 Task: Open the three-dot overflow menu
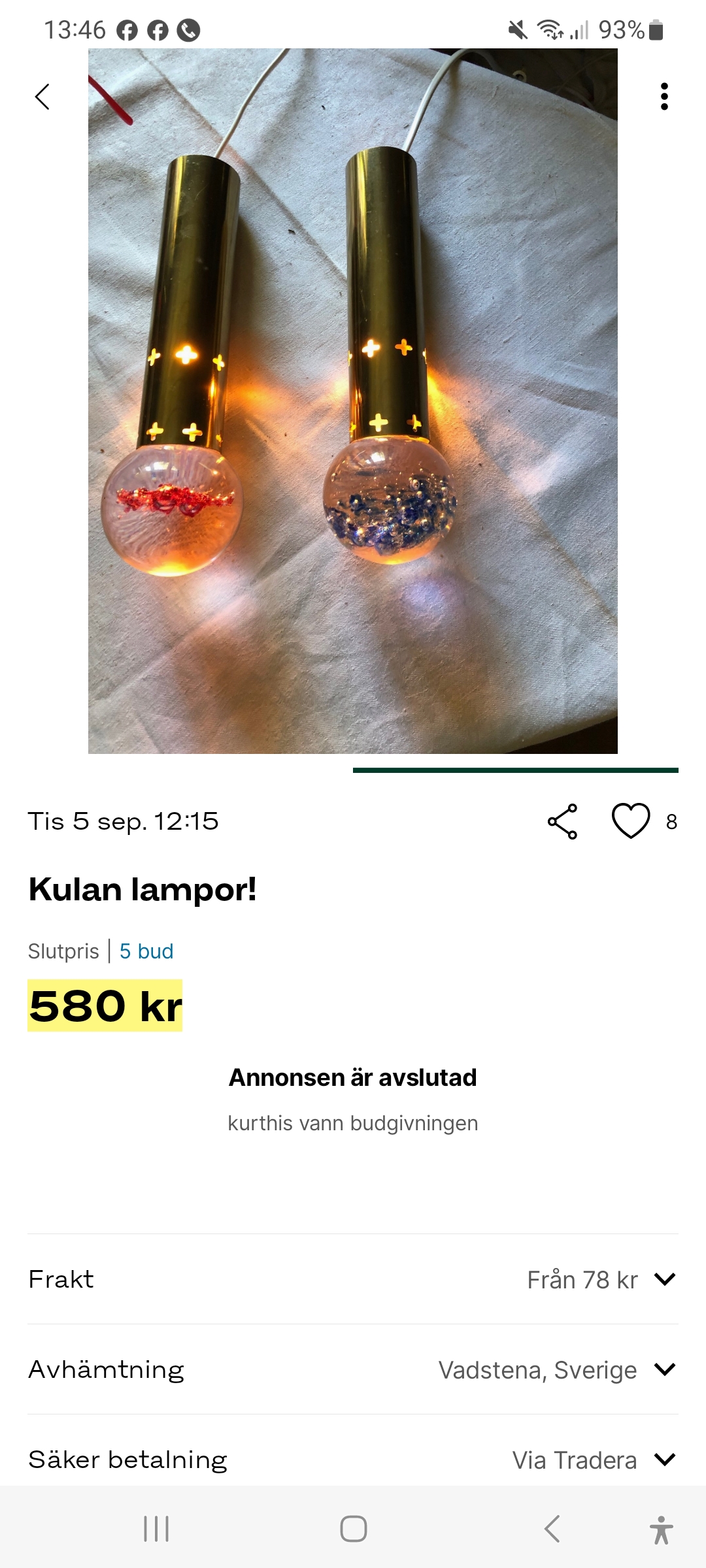pyautogui.click(x=664, y=97)
